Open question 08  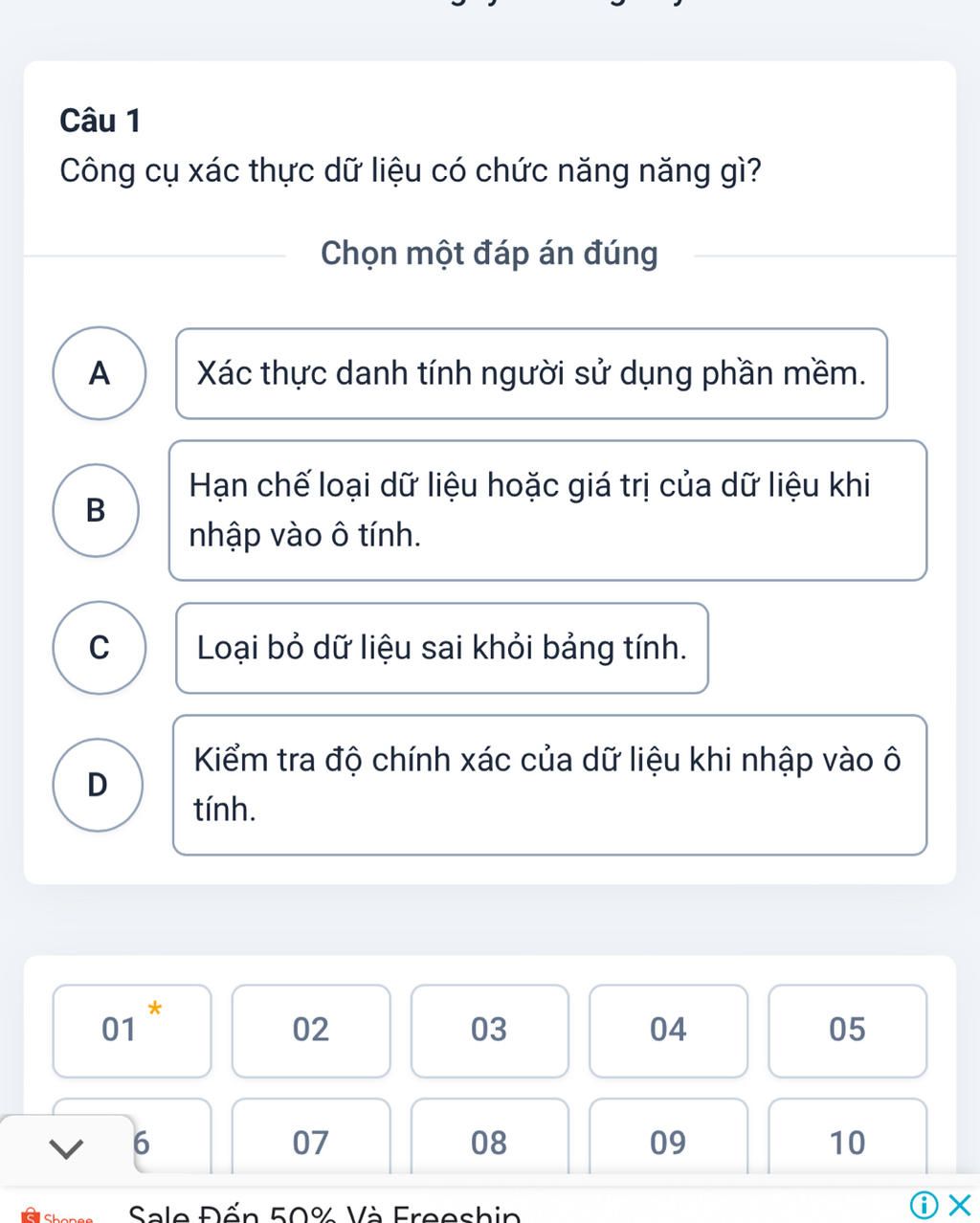(x=489, y=1141)
